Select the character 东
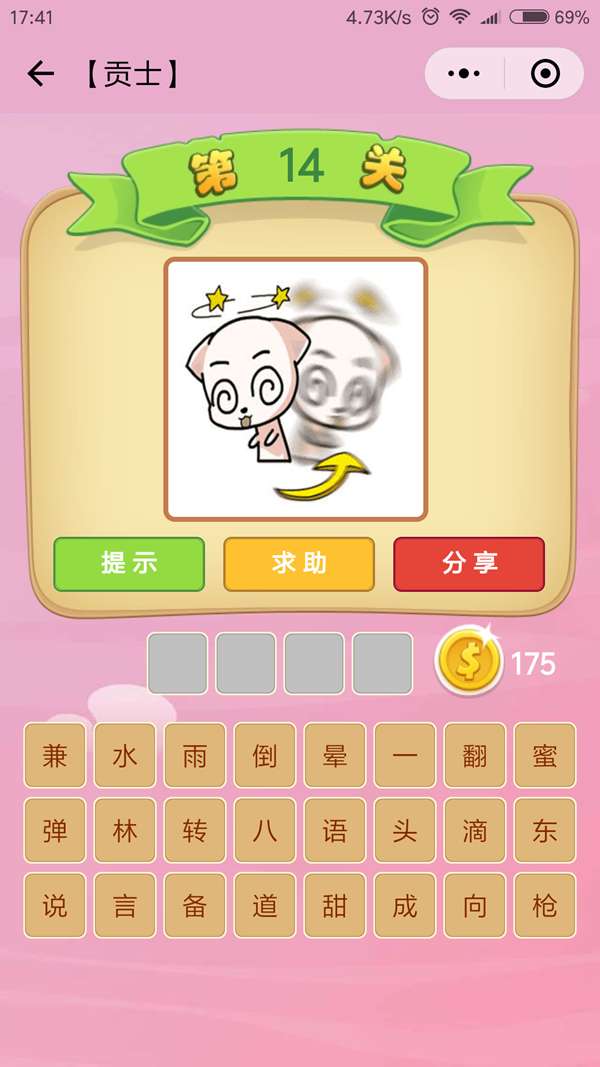This screenshot has width=600, height=1067. coord(545,830)
